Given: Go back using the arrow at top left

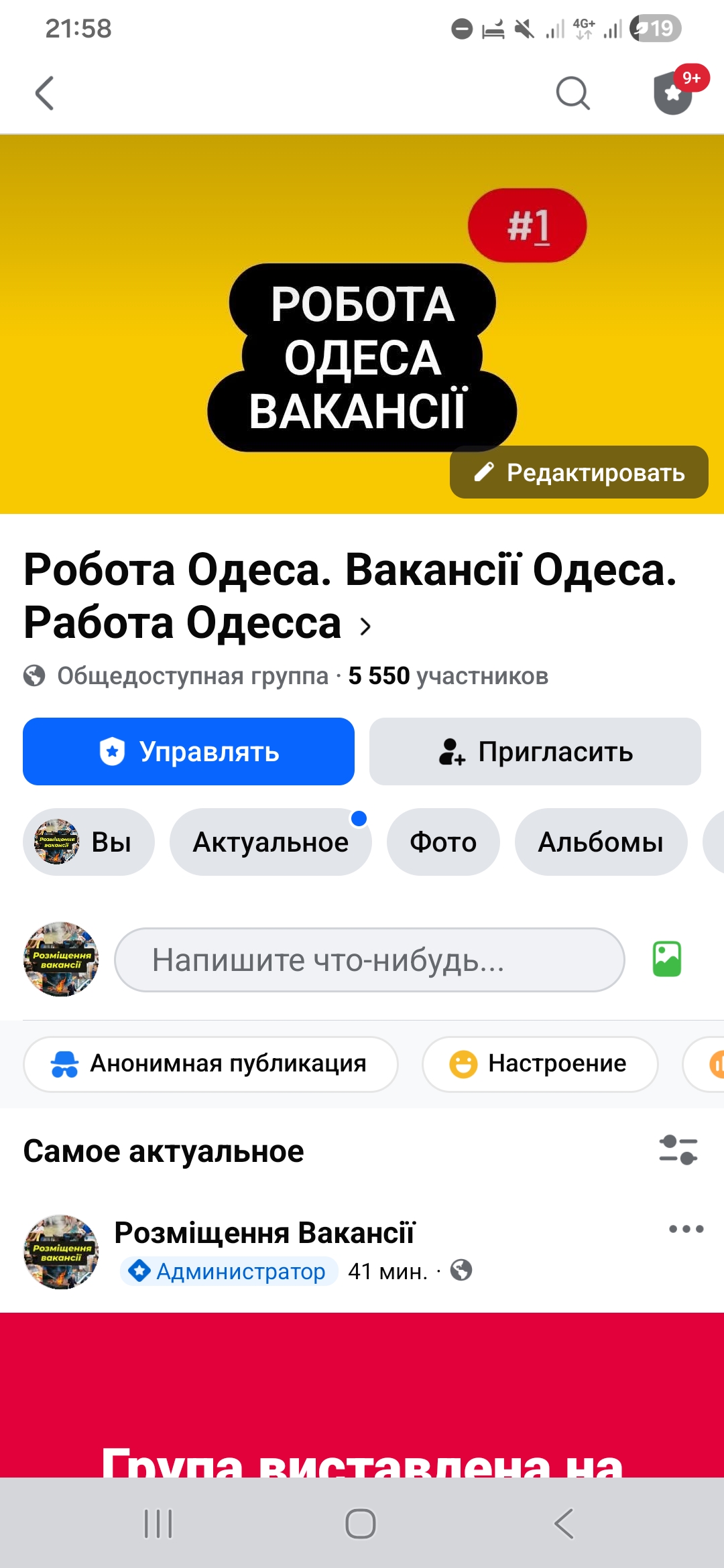Looking at the screenshot, I should coord(45,95).
